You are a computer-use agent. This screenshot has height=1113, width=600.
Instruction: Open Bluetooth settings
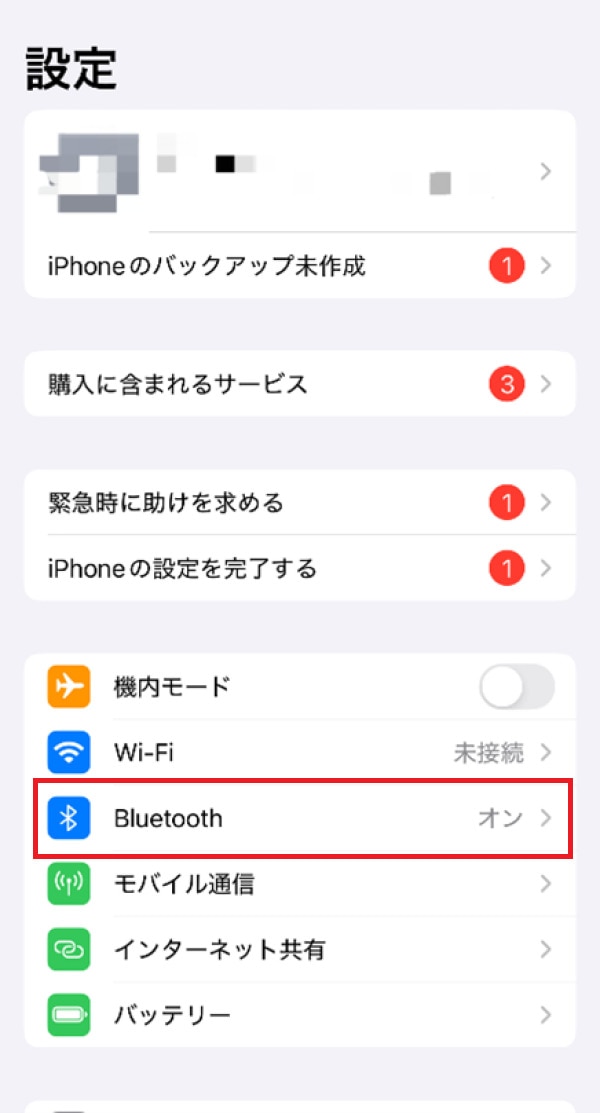point(299,819)
